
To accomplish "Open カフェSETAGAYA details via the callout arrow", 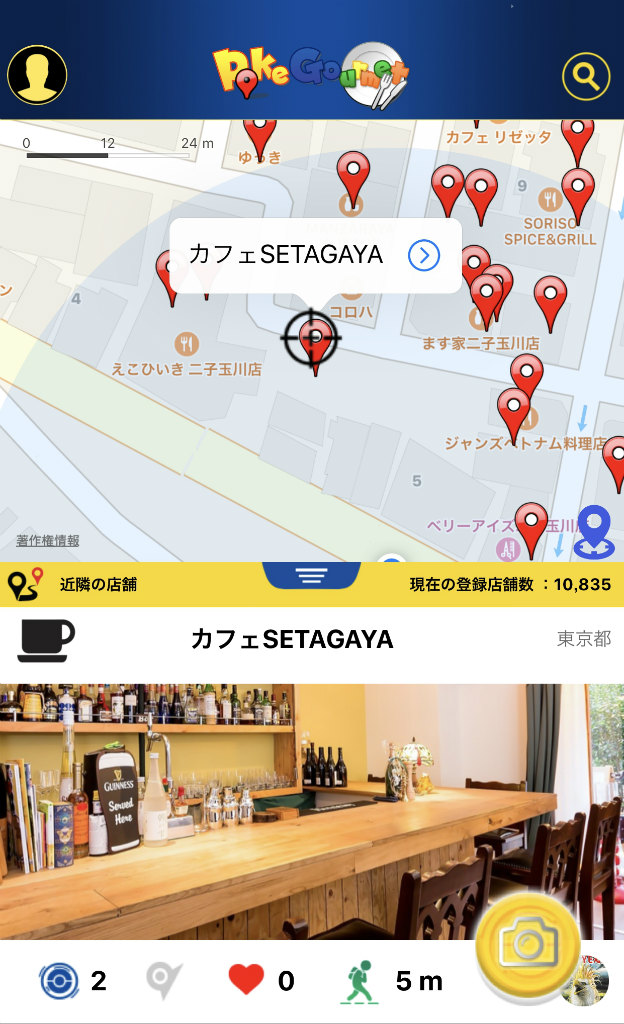I will tap(424, 256).
